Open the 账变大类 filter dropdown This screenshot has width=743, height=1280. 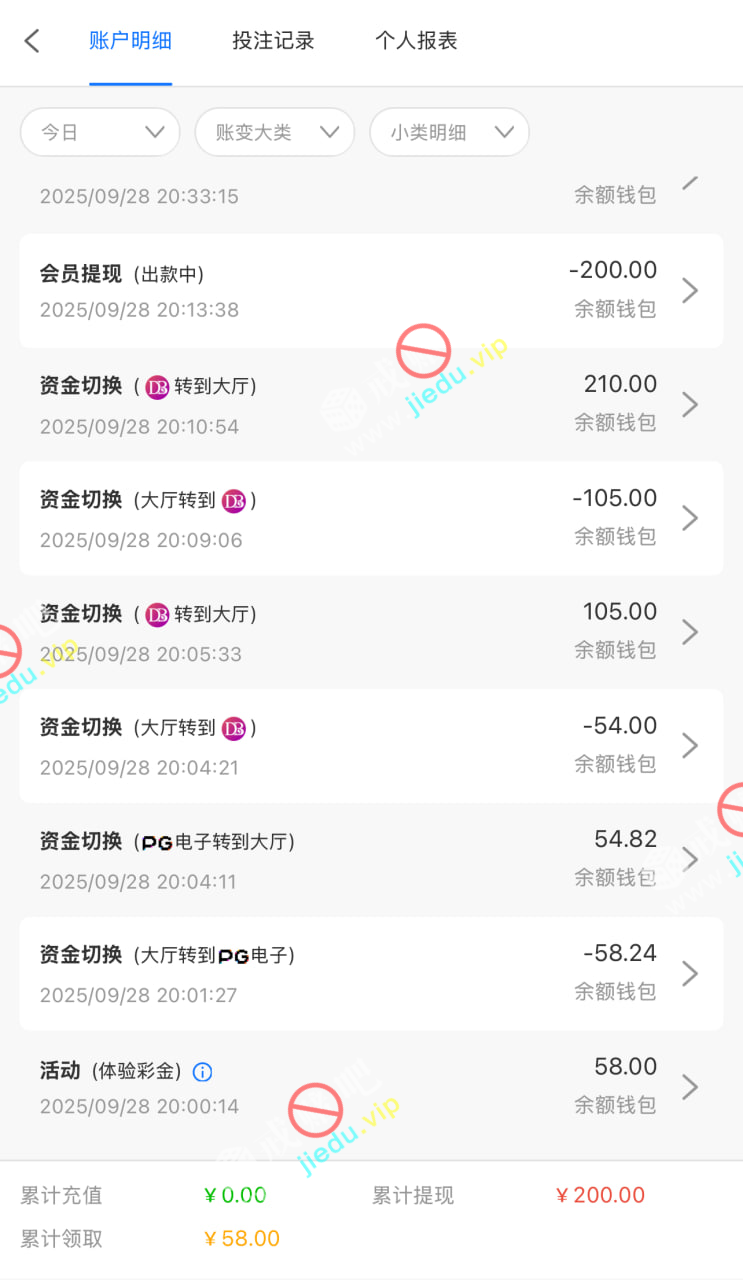coord(274,132)
